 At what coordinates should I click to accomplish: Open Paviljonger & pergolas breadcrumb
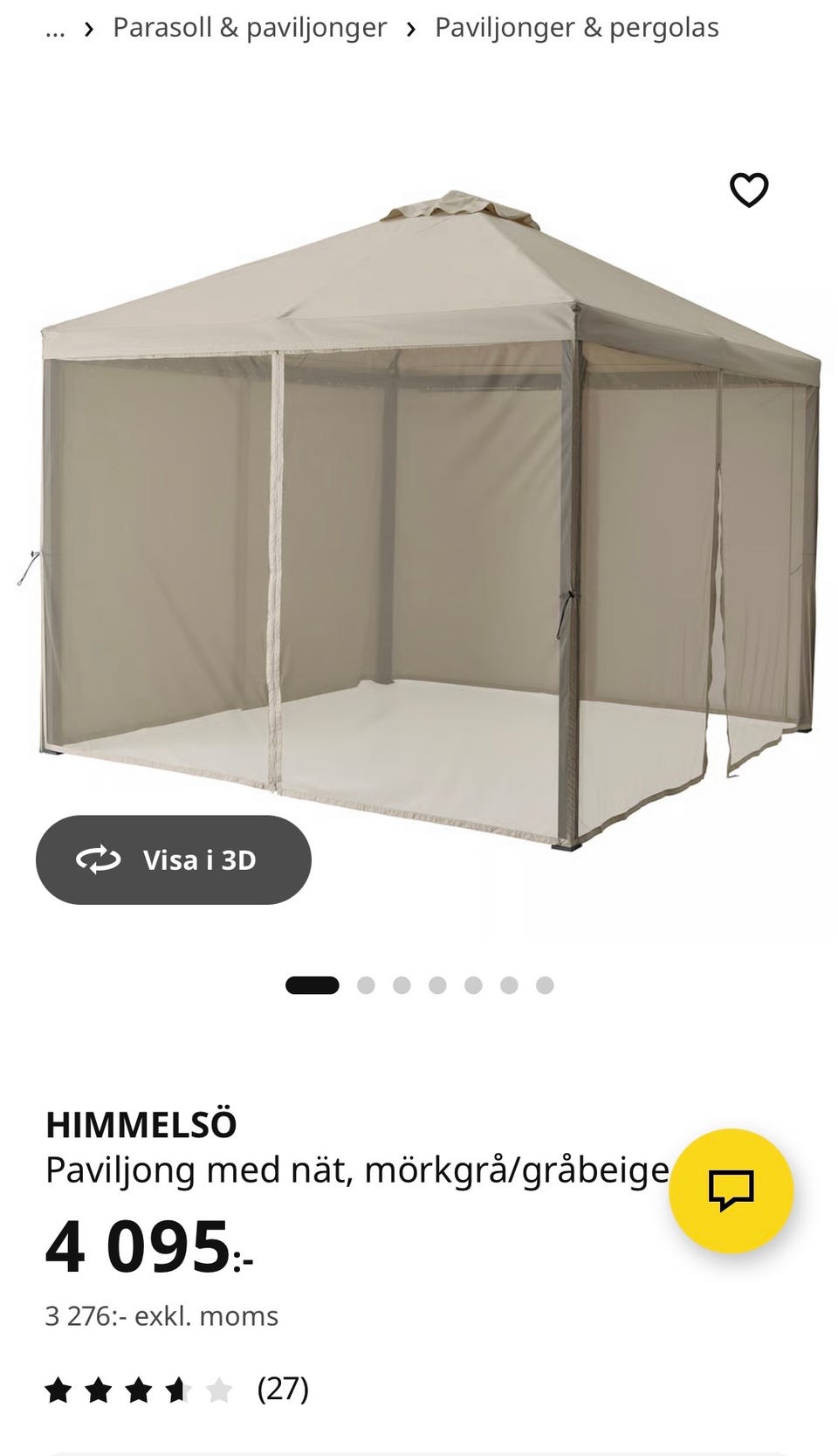click(576, 28)
